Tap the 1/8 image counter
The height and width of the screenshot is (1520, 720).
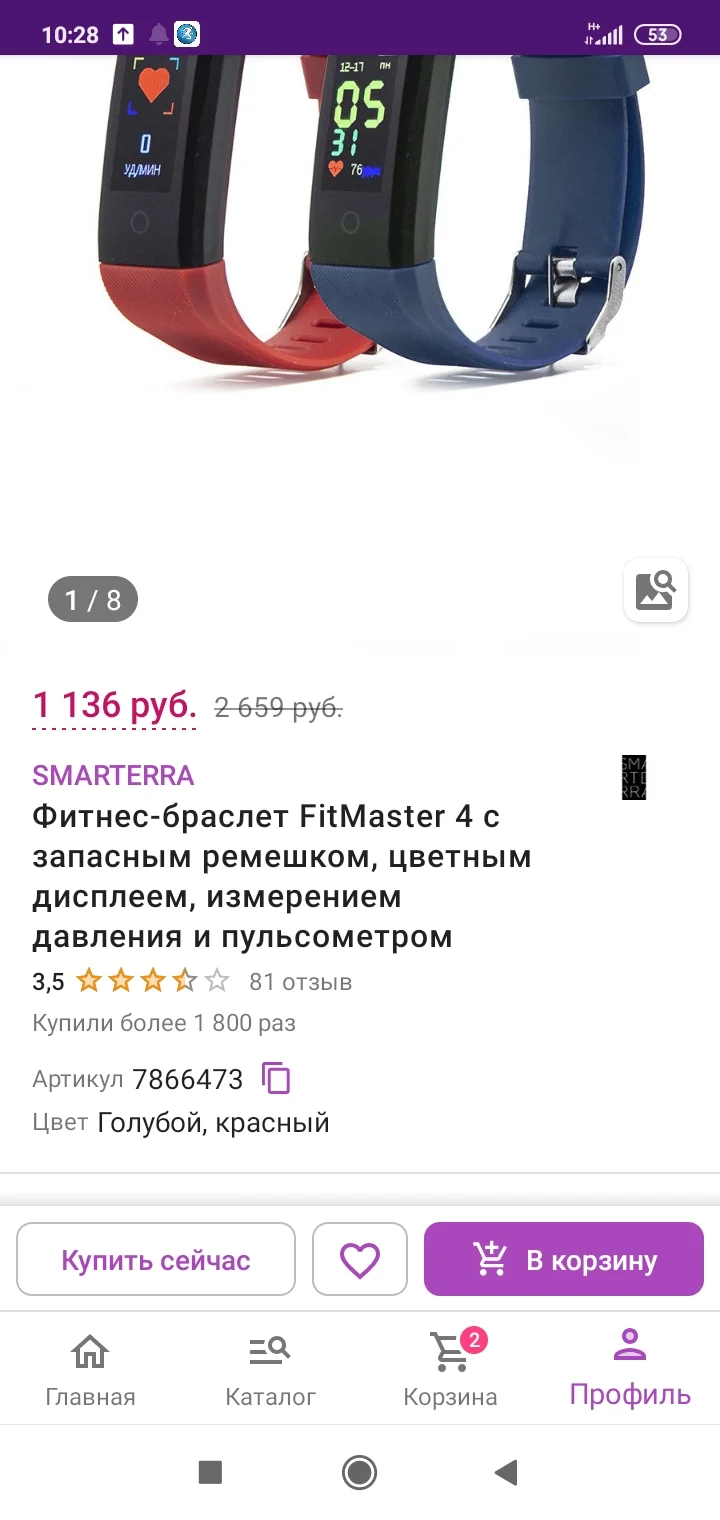tap(92, 599)
